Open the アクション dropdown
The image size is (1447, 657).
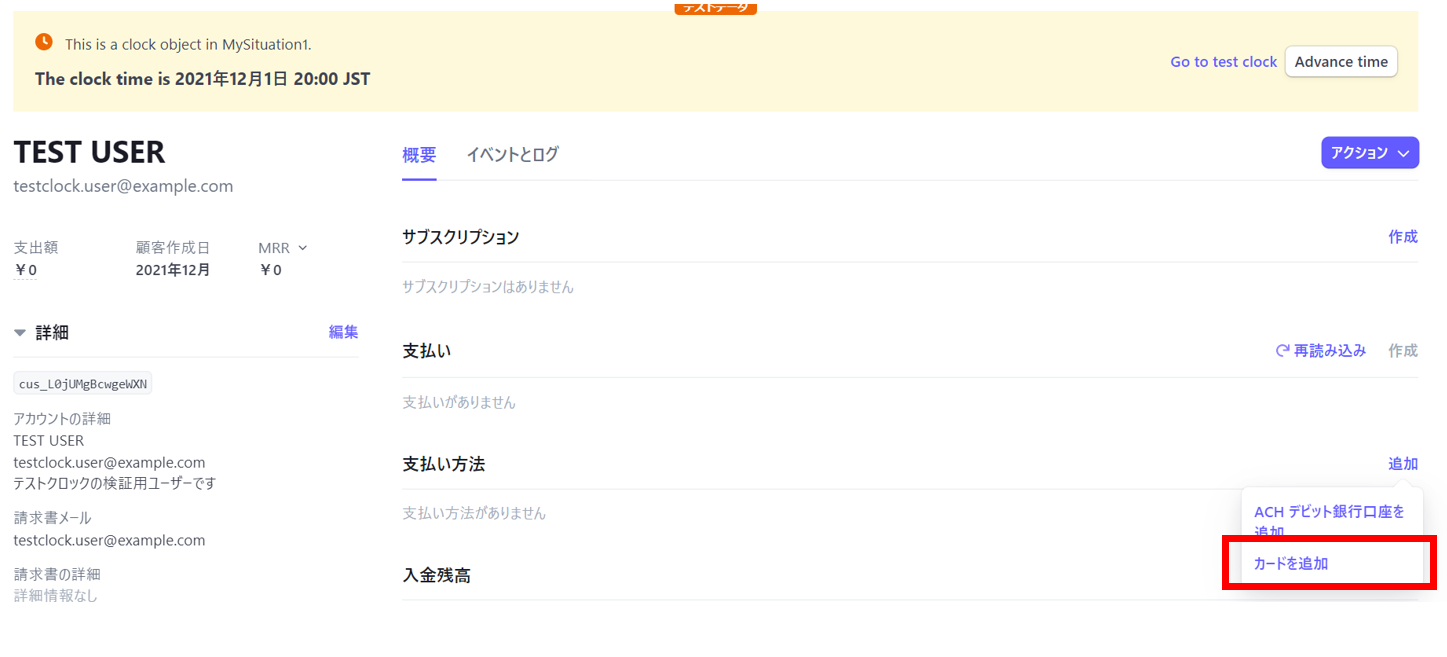point(1369,153)
